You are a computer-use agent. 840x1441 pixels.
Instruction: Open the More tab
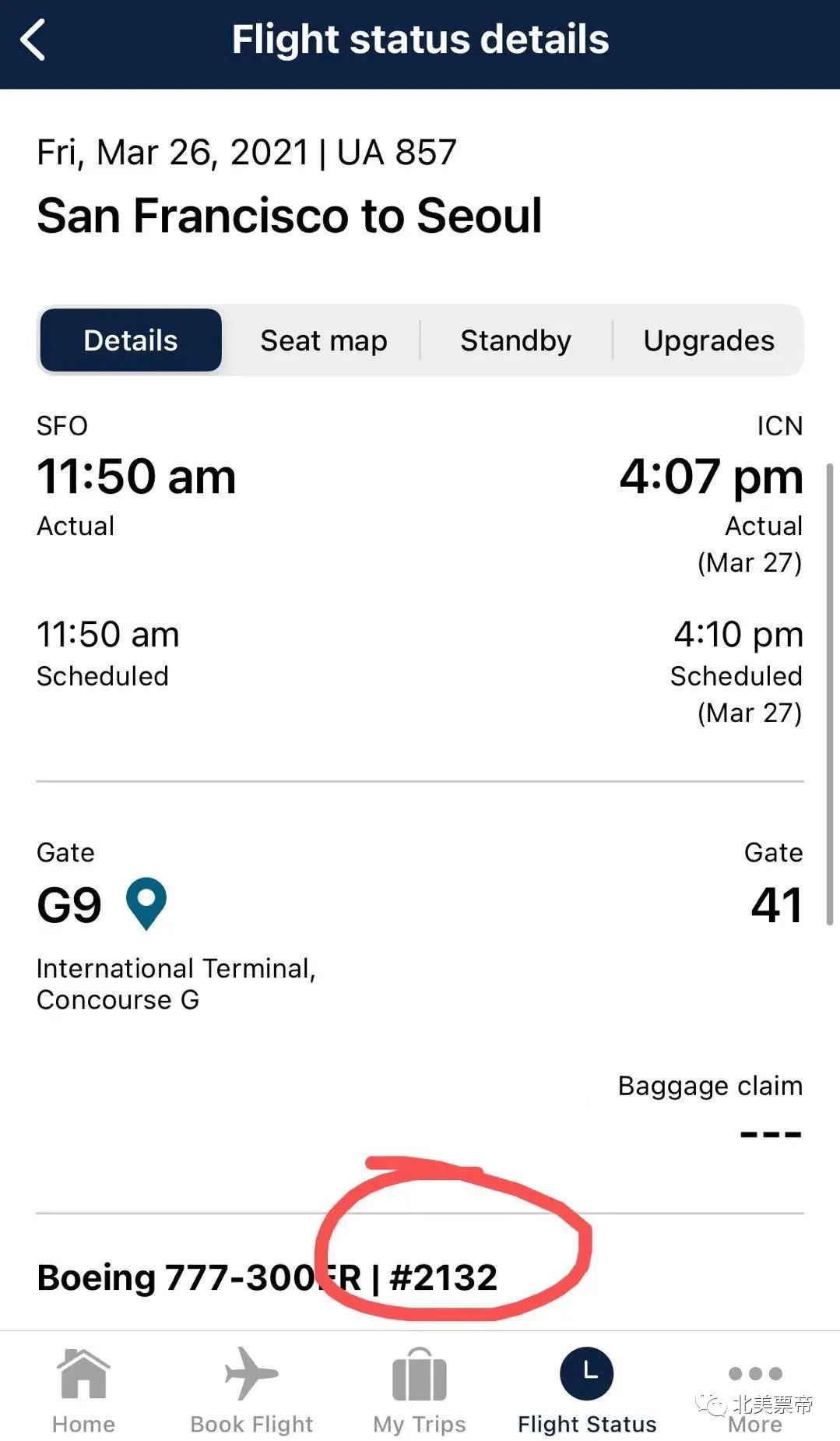[x=755, y=1391]
